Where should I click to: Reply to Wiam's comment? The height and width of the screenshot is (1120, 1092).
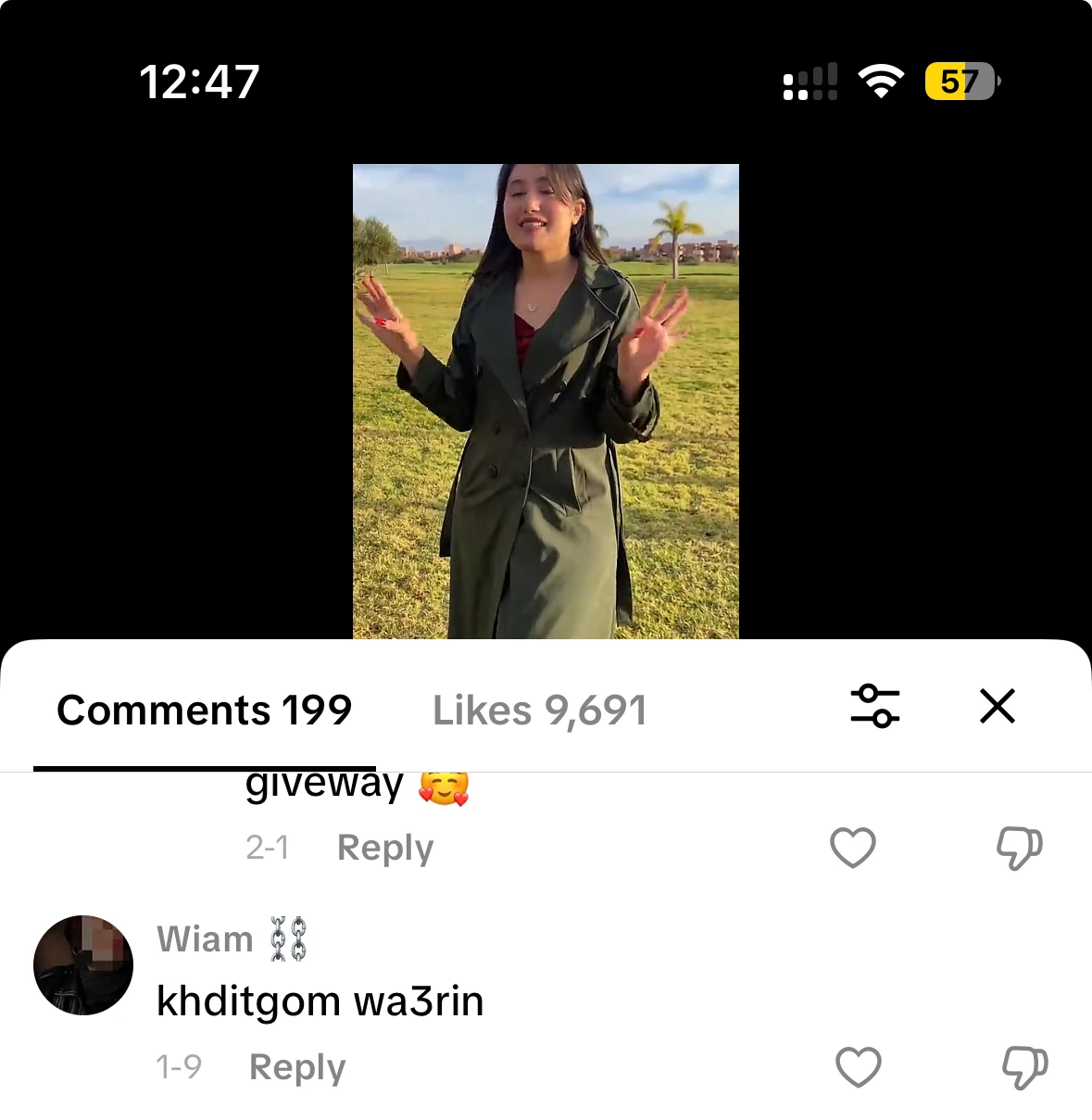296,1067
